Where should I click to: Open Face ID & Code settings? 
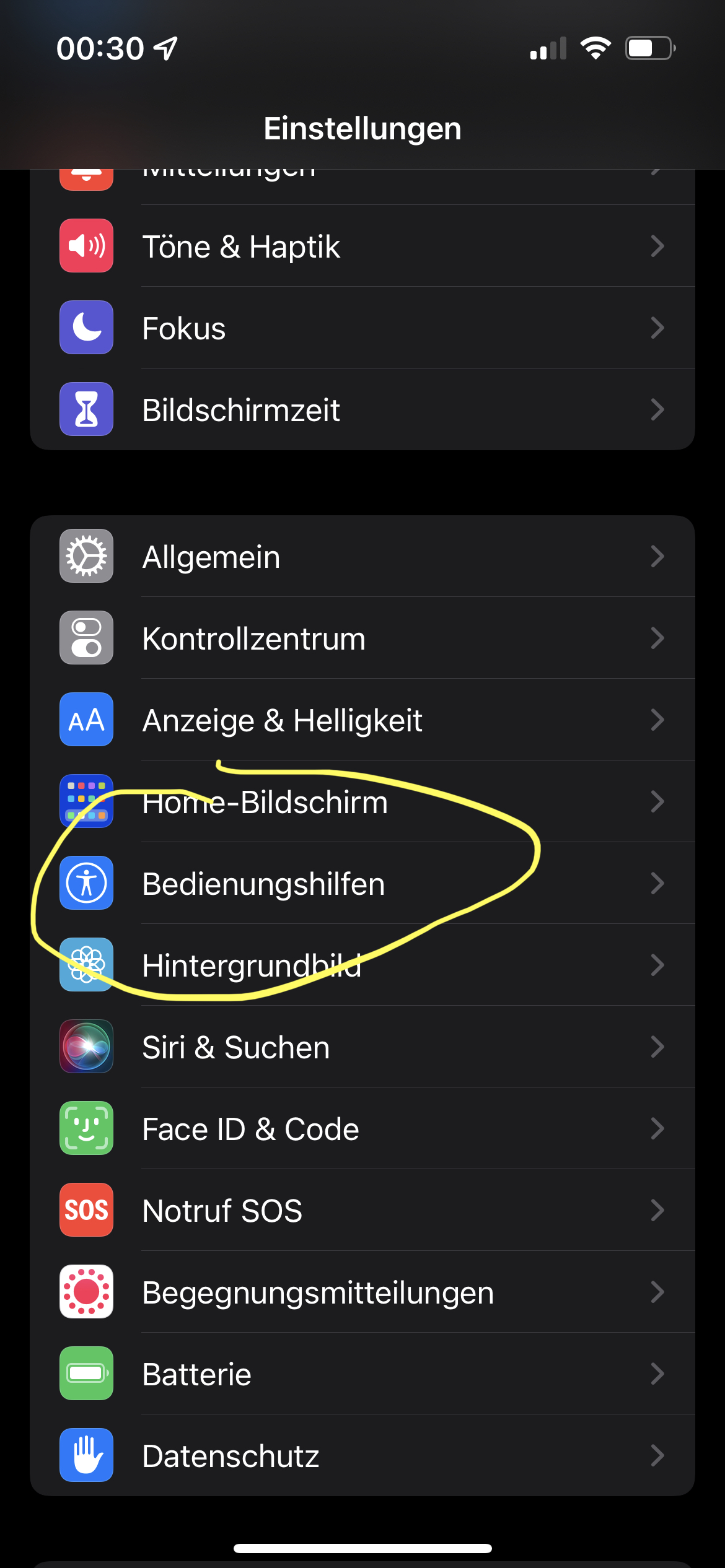tap(362, 1129)
